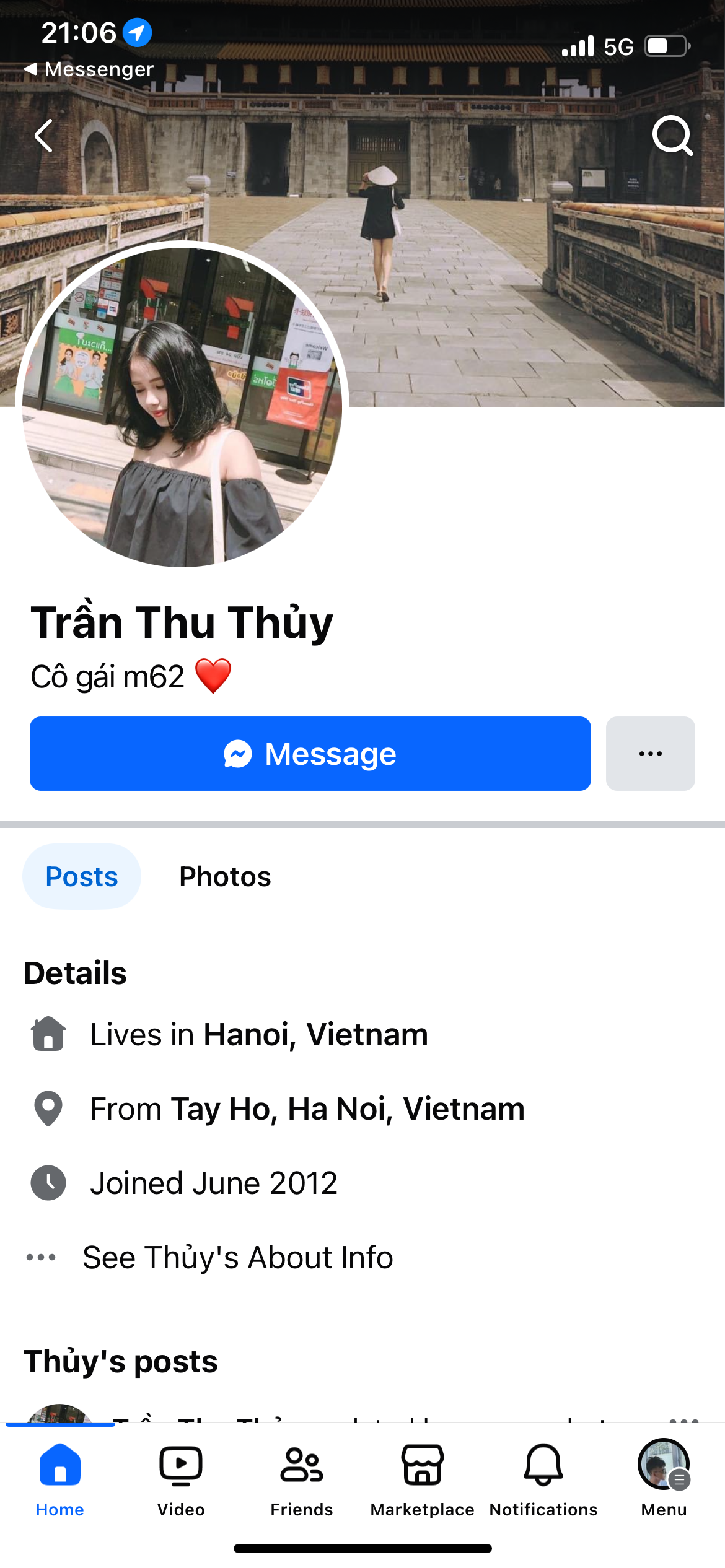Open Tay Ho, Ha Noi hometown
The image size is (725, 1568).
click(x=348, y=1109)
